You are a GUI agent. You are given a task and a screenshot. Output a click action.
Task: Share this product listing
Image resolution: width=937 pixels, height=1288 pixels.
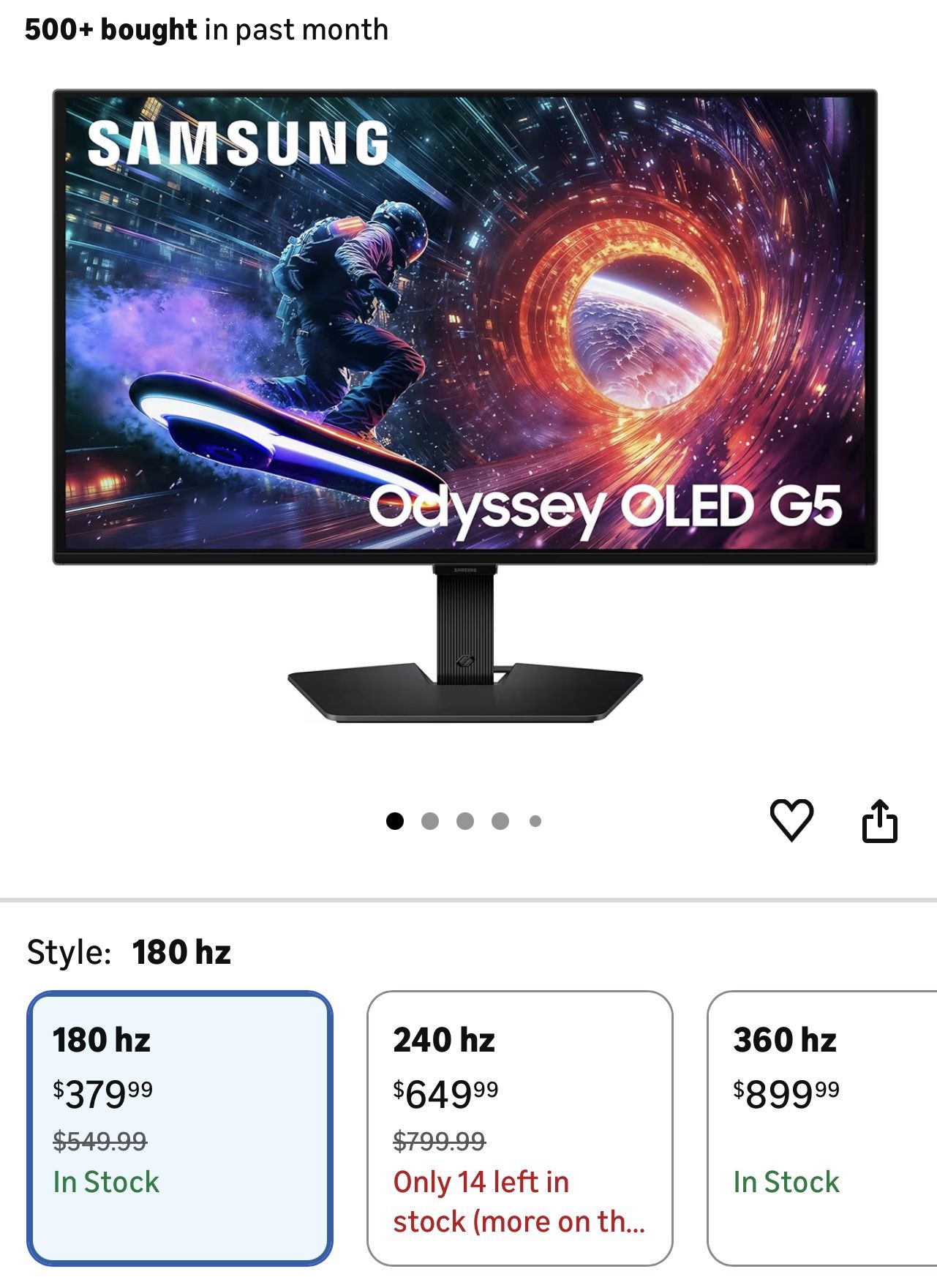point(879,821)
